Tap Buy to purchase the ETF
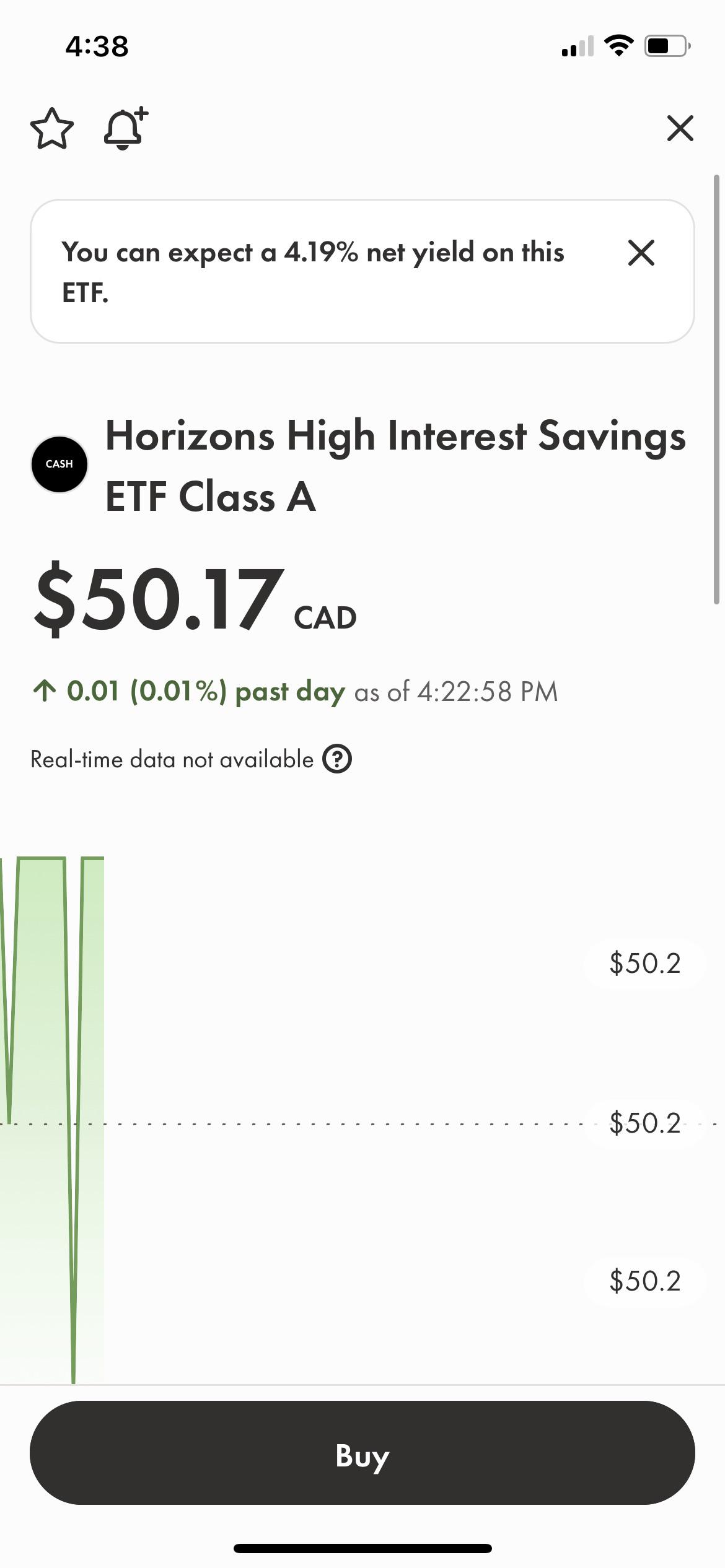The image size is (725, 1568). click(x=362, y=1453)
